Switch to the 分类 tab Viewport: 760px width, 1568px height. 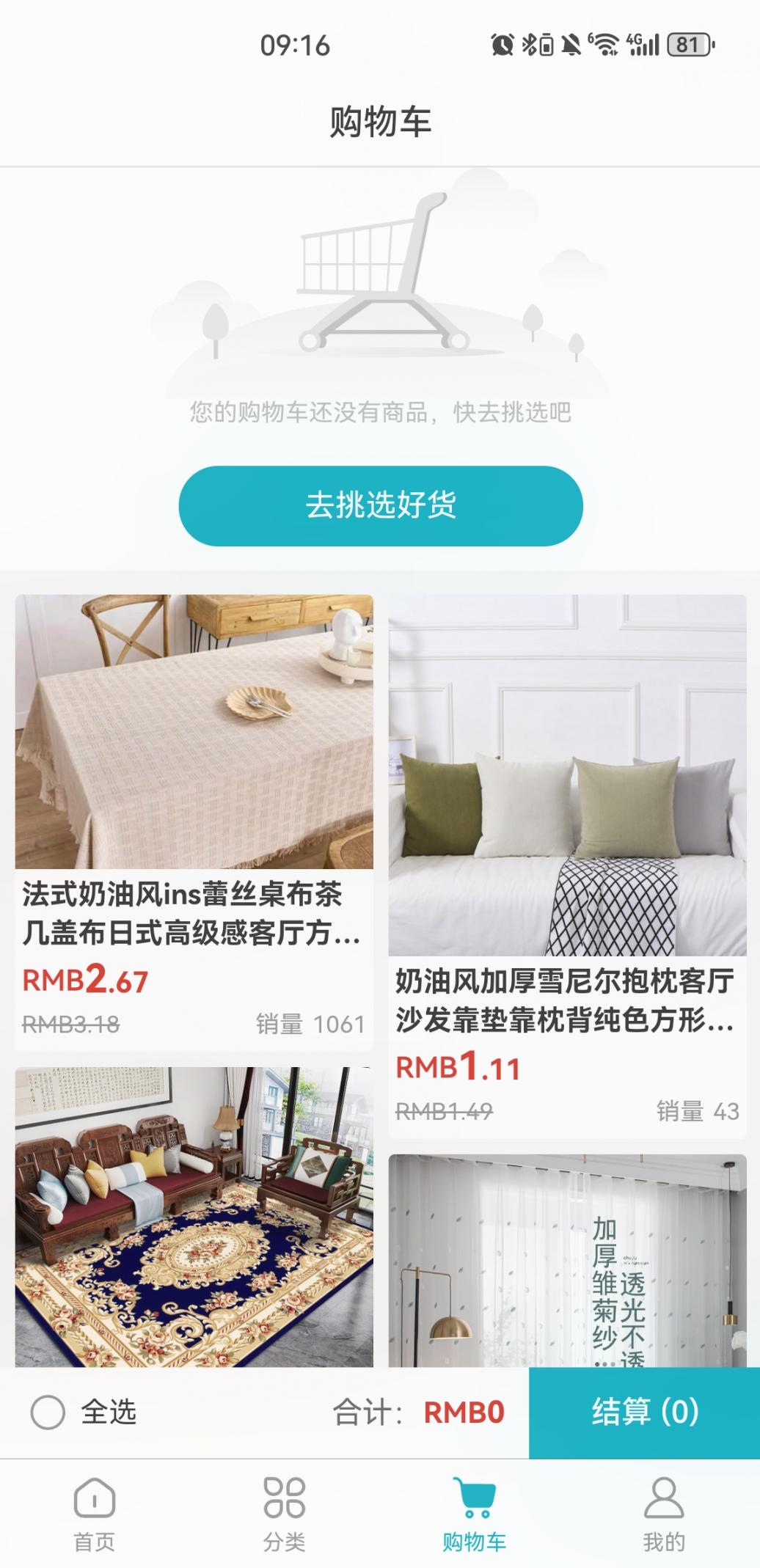tap(284, 1514)
